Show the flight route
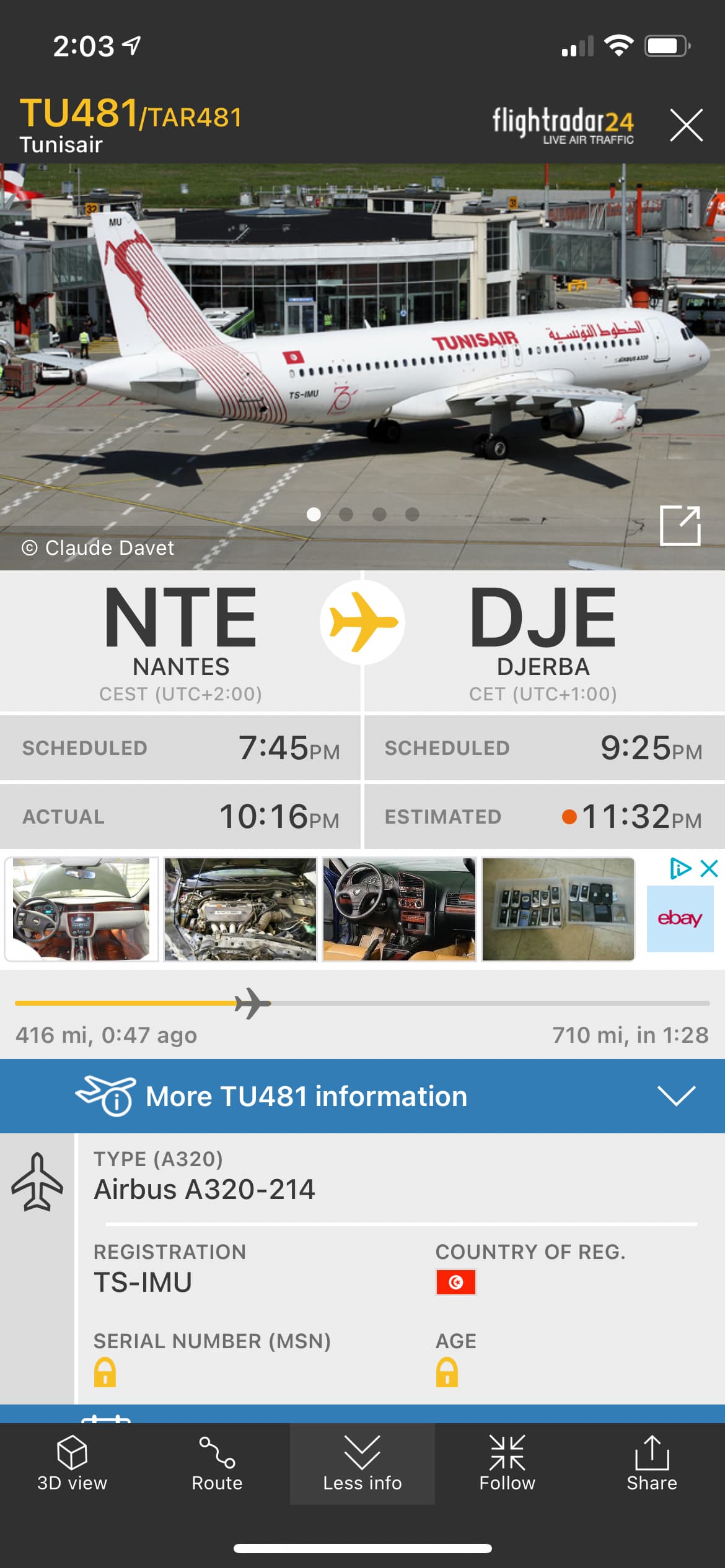 click(217, 1464)
